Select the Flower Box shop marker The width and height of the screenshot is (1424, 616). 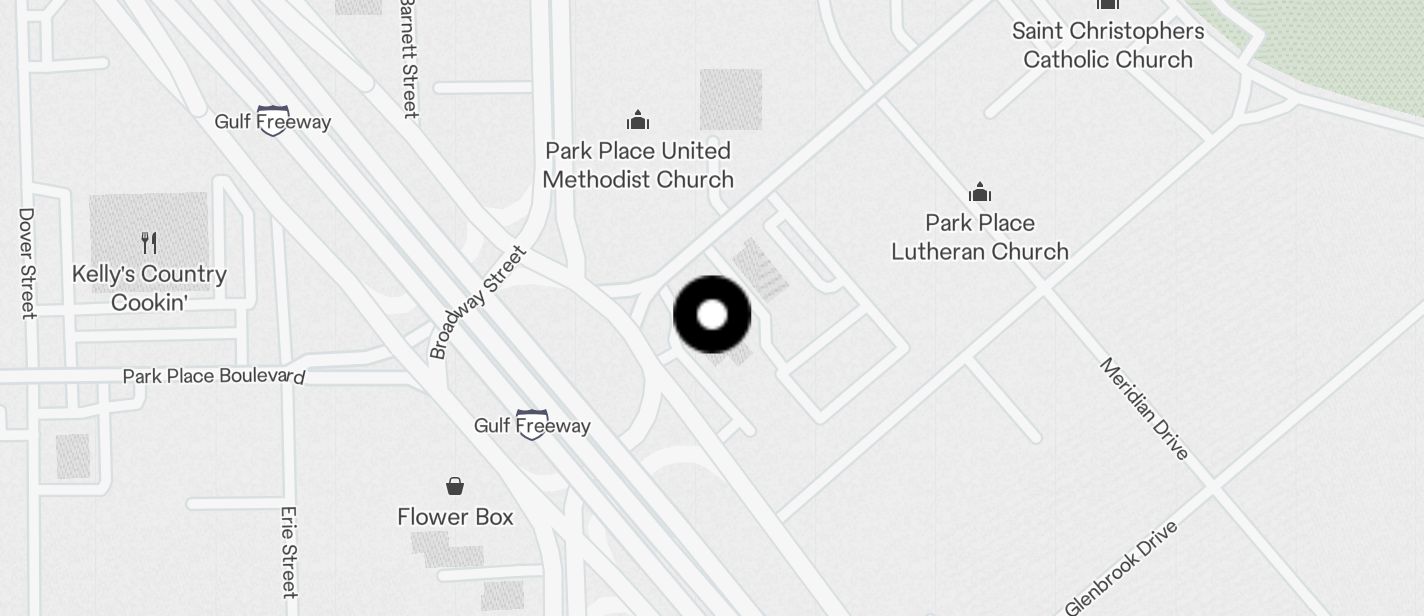coord(455,487)
